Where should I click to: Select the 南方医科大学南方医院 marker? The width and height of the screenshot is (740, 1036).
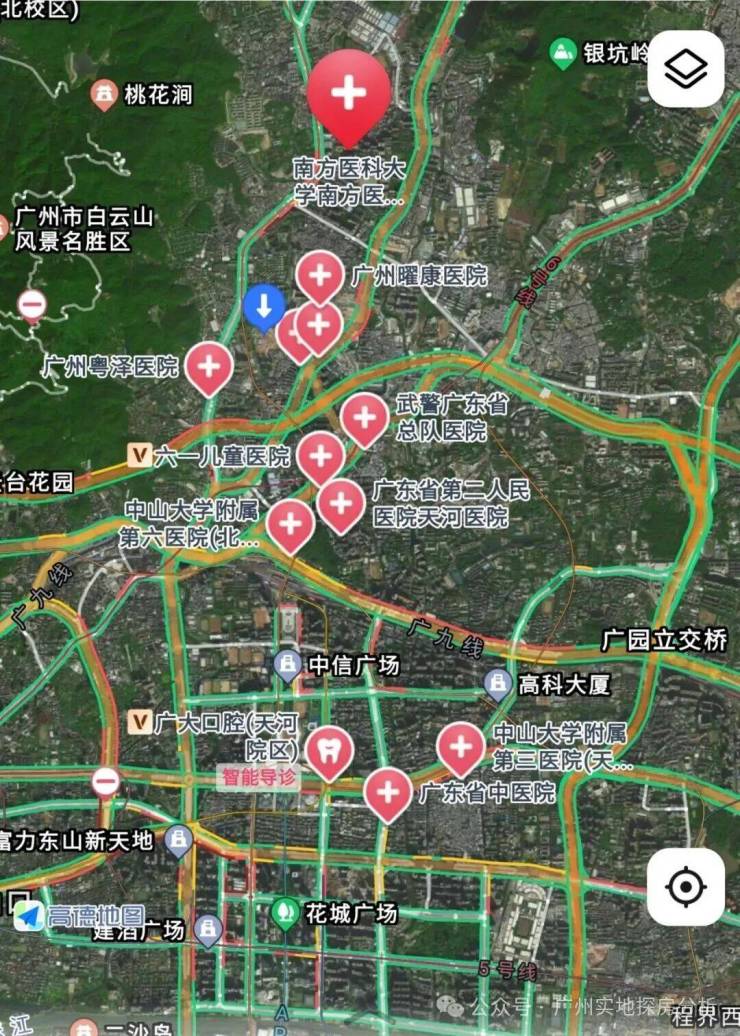(348, 94)
